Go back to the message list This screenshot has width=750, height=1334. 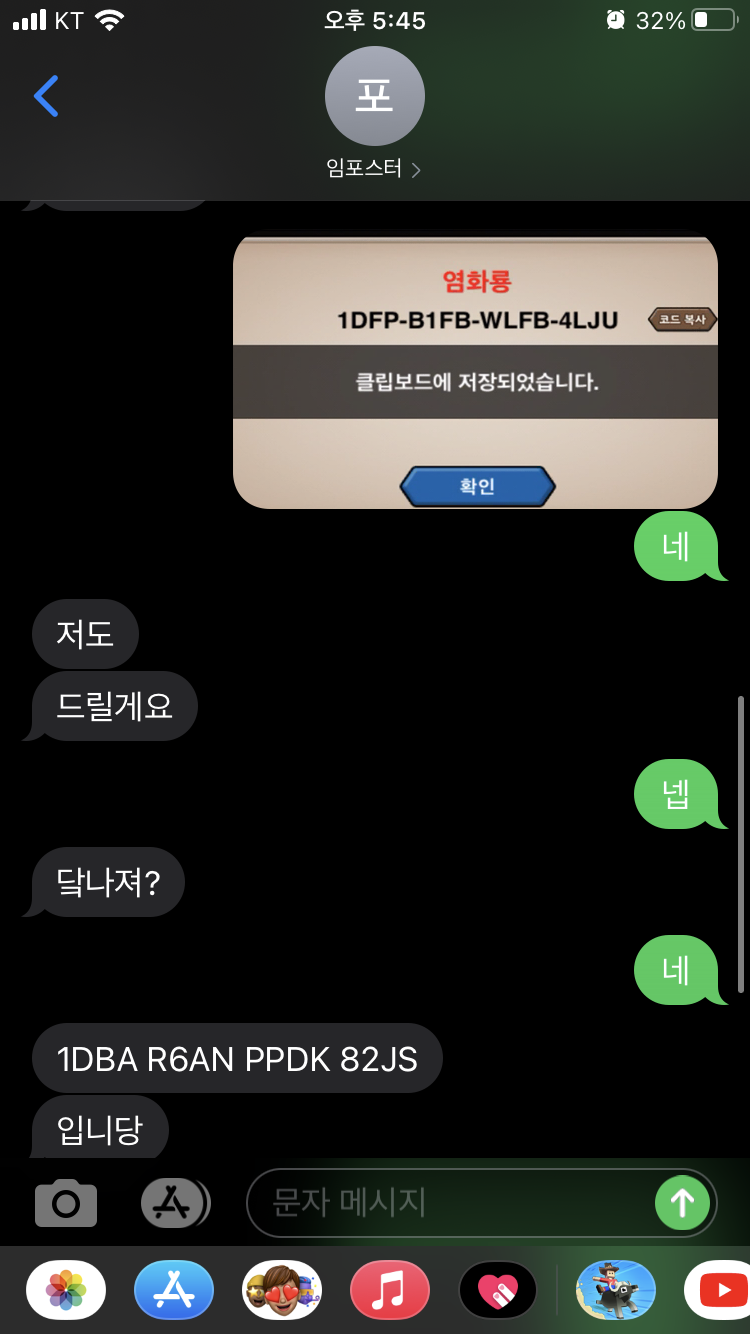[x=46, y=97]
